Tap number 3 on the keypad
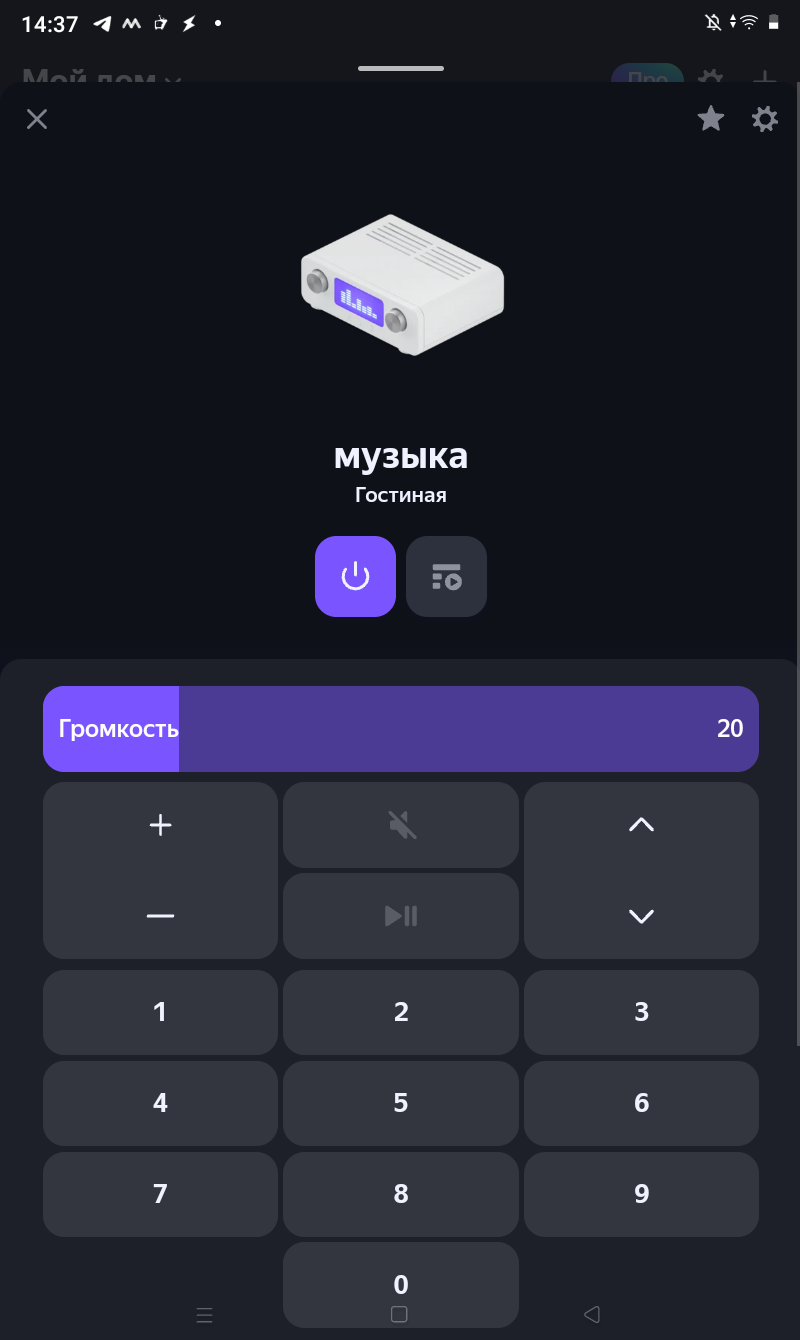This screenshot has height=1340, width=800. [x=641, y=1012]
